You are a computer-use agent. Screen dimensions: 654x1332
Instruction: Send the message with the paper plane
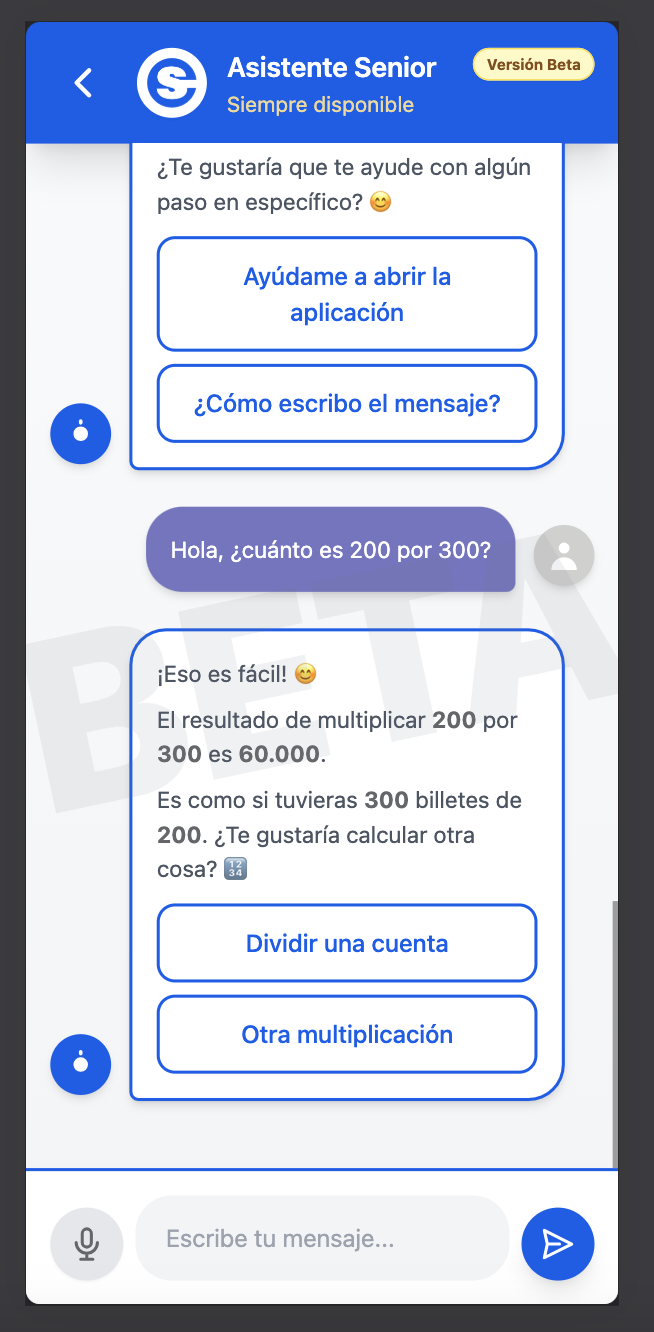point(557,1244)
